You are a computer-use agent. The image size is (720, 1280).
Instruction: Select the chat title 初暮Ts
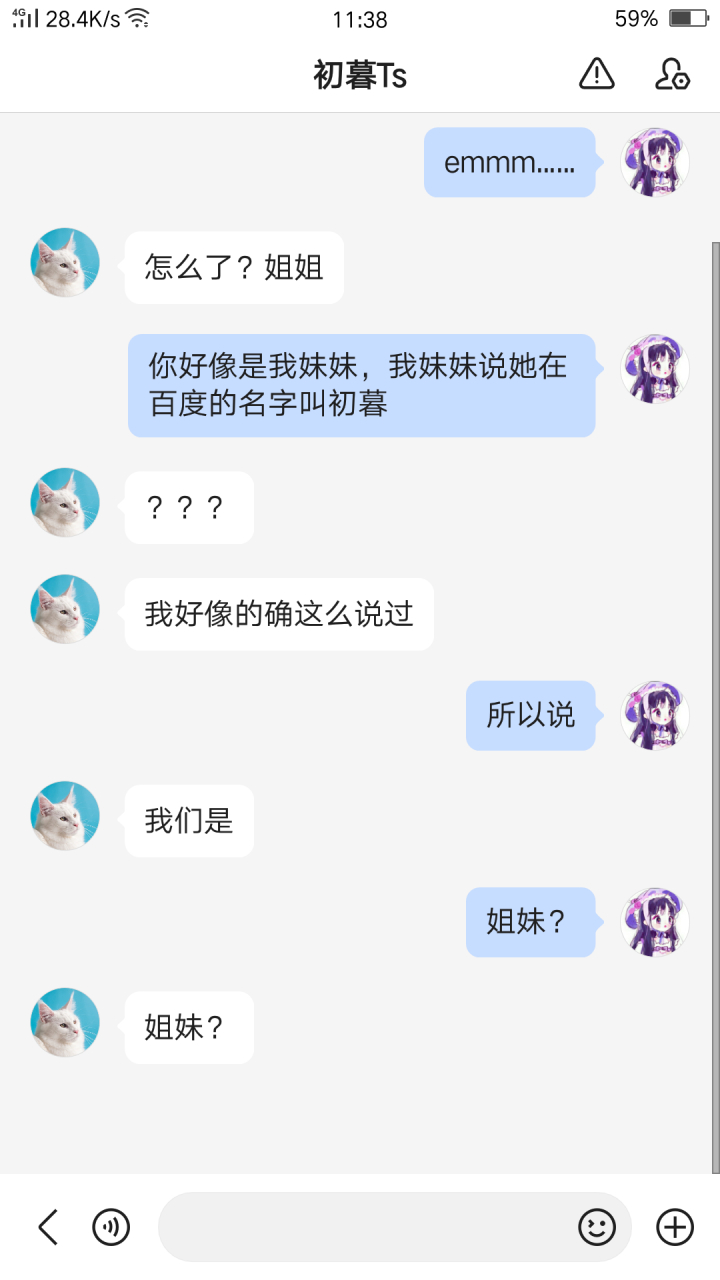pos(360,74)
